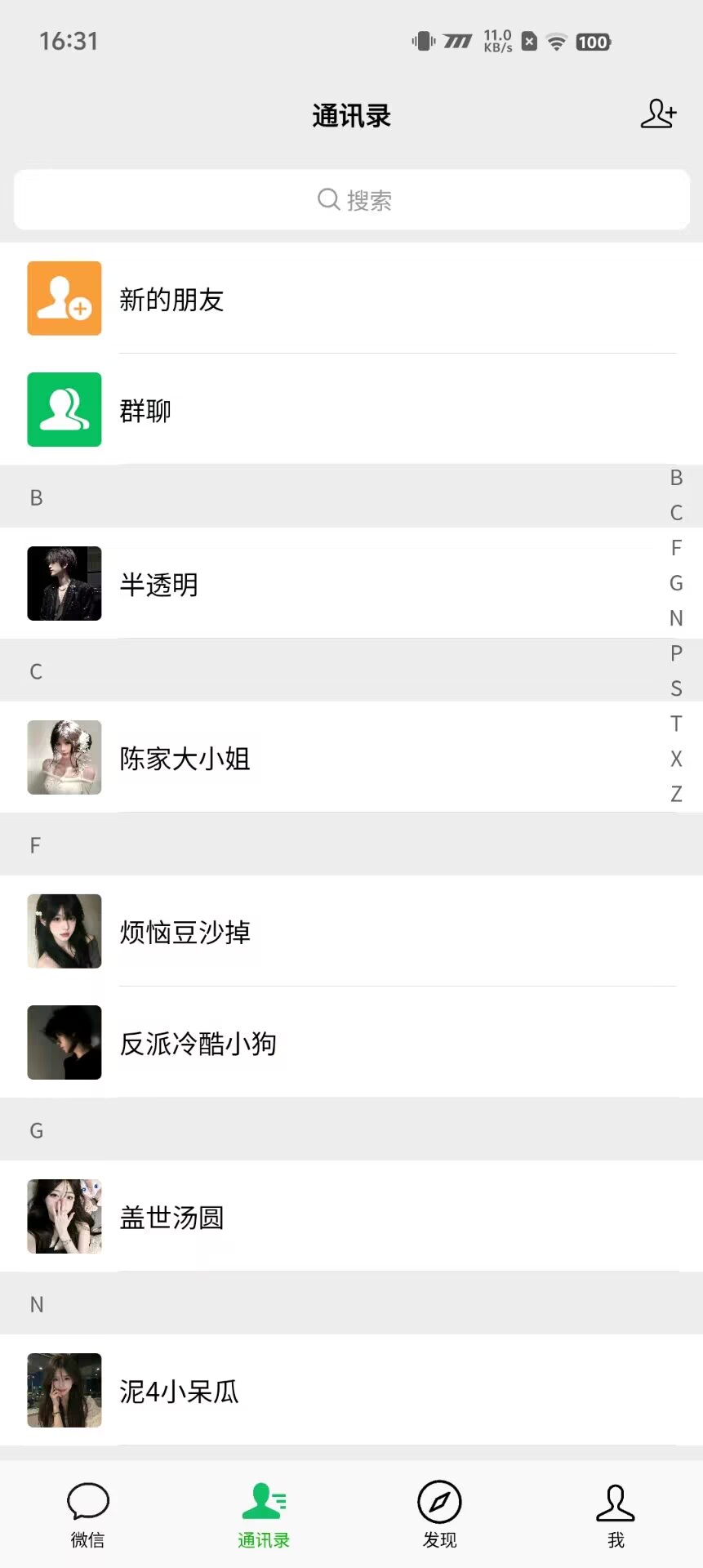This screenshot has width=703, height=1568.
Task: Open the 搜索 search box
Action: pos(352,200)
